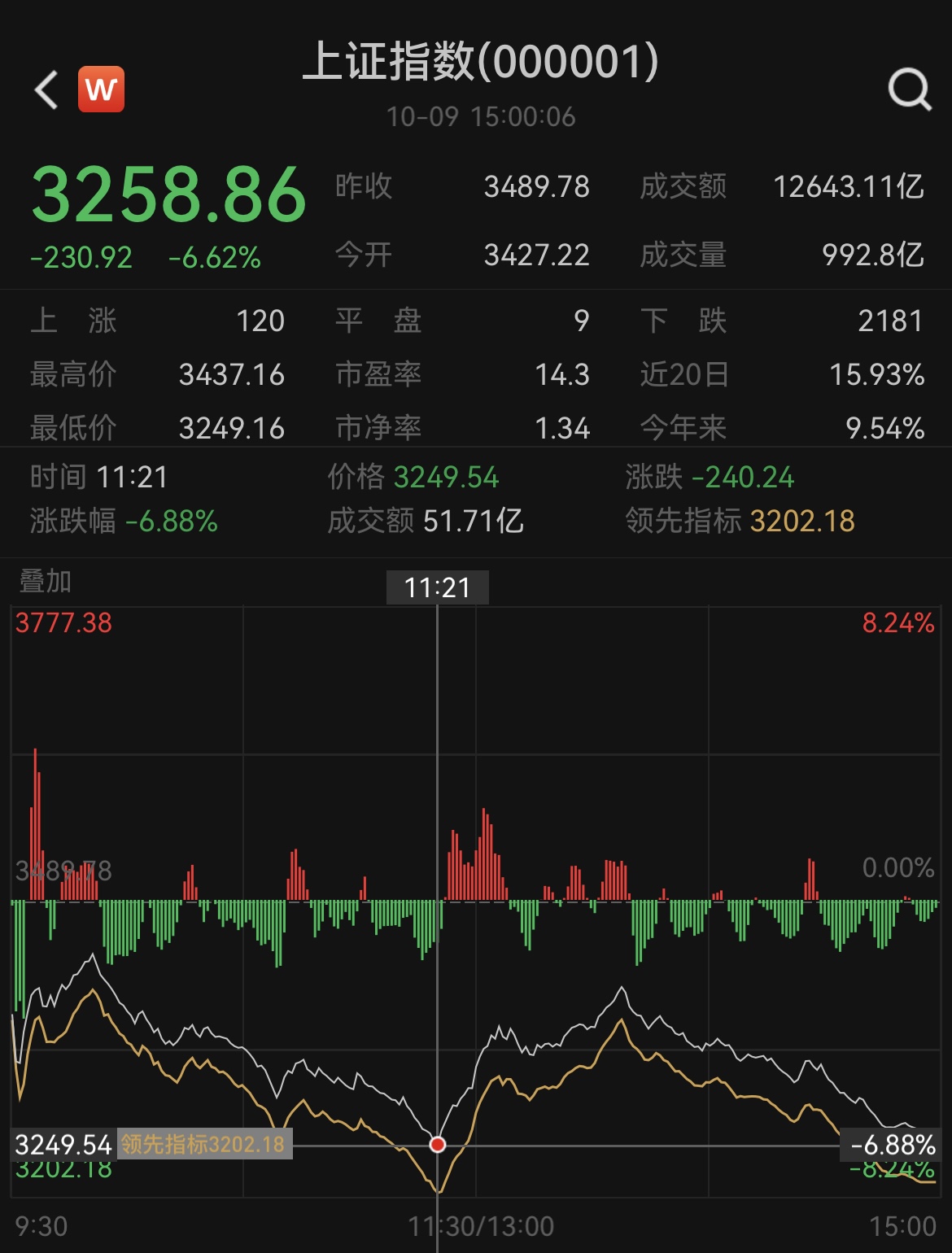Tap the red W logo button
952x1253 pixels.
tap(101, 89)
